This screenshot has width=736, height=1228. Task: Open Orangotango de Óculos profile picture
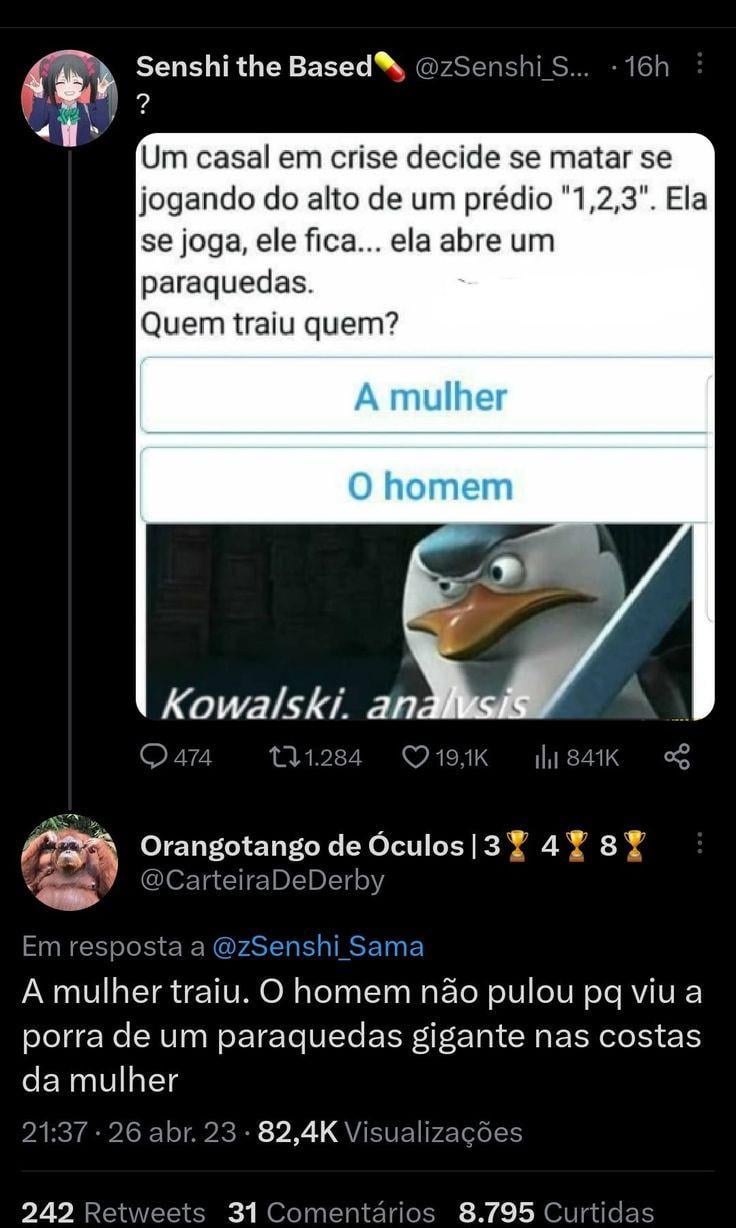point(69,861)
